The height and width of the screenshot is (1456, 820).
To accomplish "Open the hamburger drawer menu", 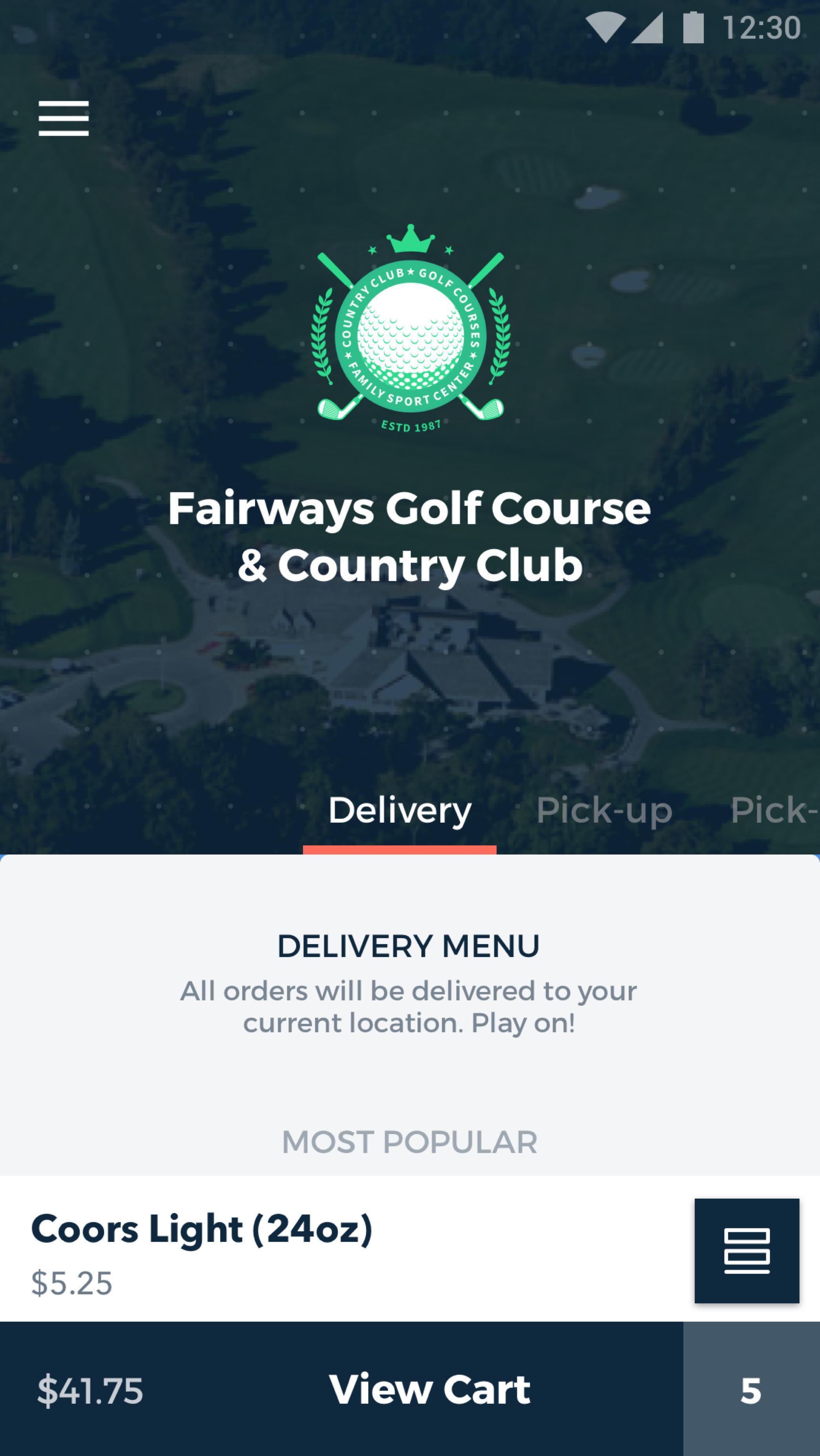I will (x=63, y=118).
